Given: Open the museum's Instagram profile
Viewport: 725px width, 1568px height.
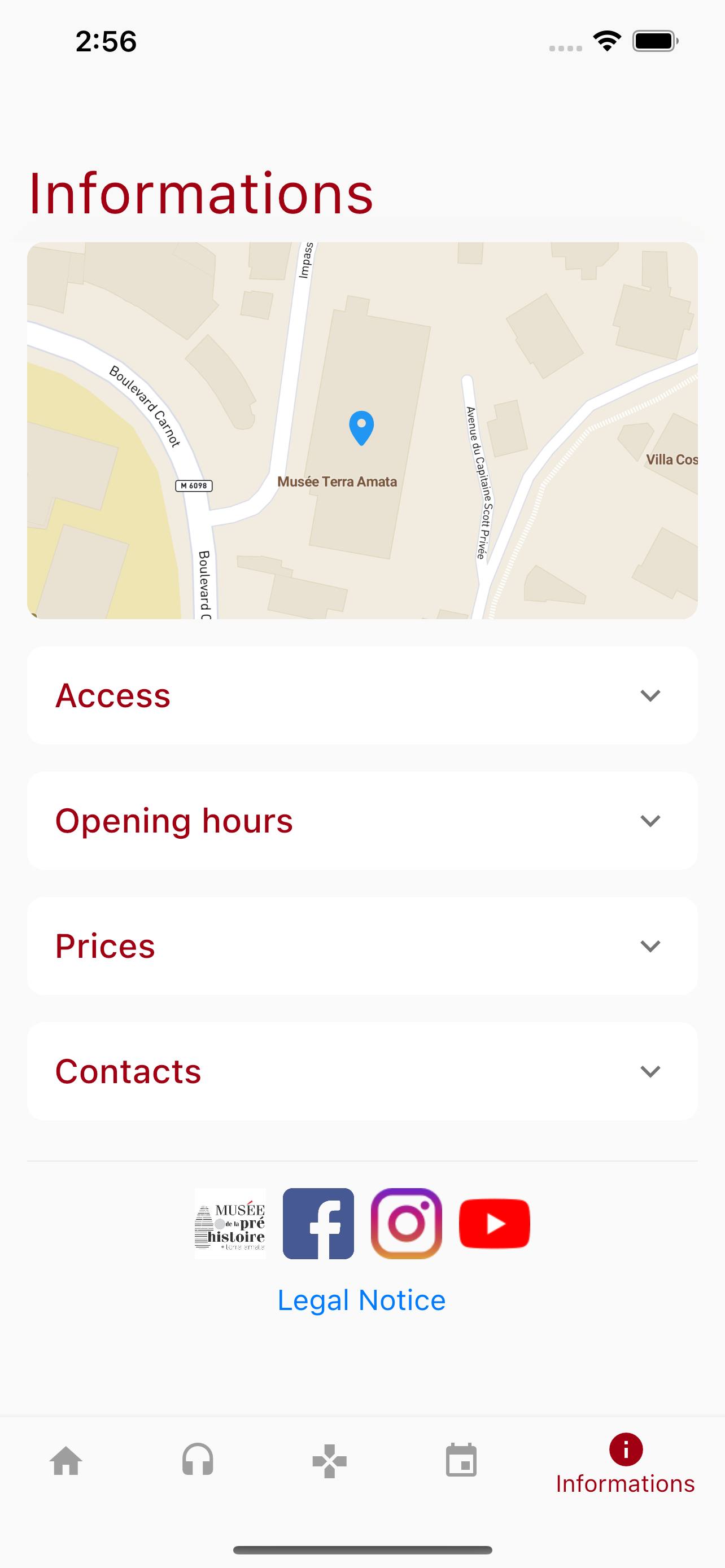Looking at the screenshot, I should pyautogui.click(x=407, y=1224).
